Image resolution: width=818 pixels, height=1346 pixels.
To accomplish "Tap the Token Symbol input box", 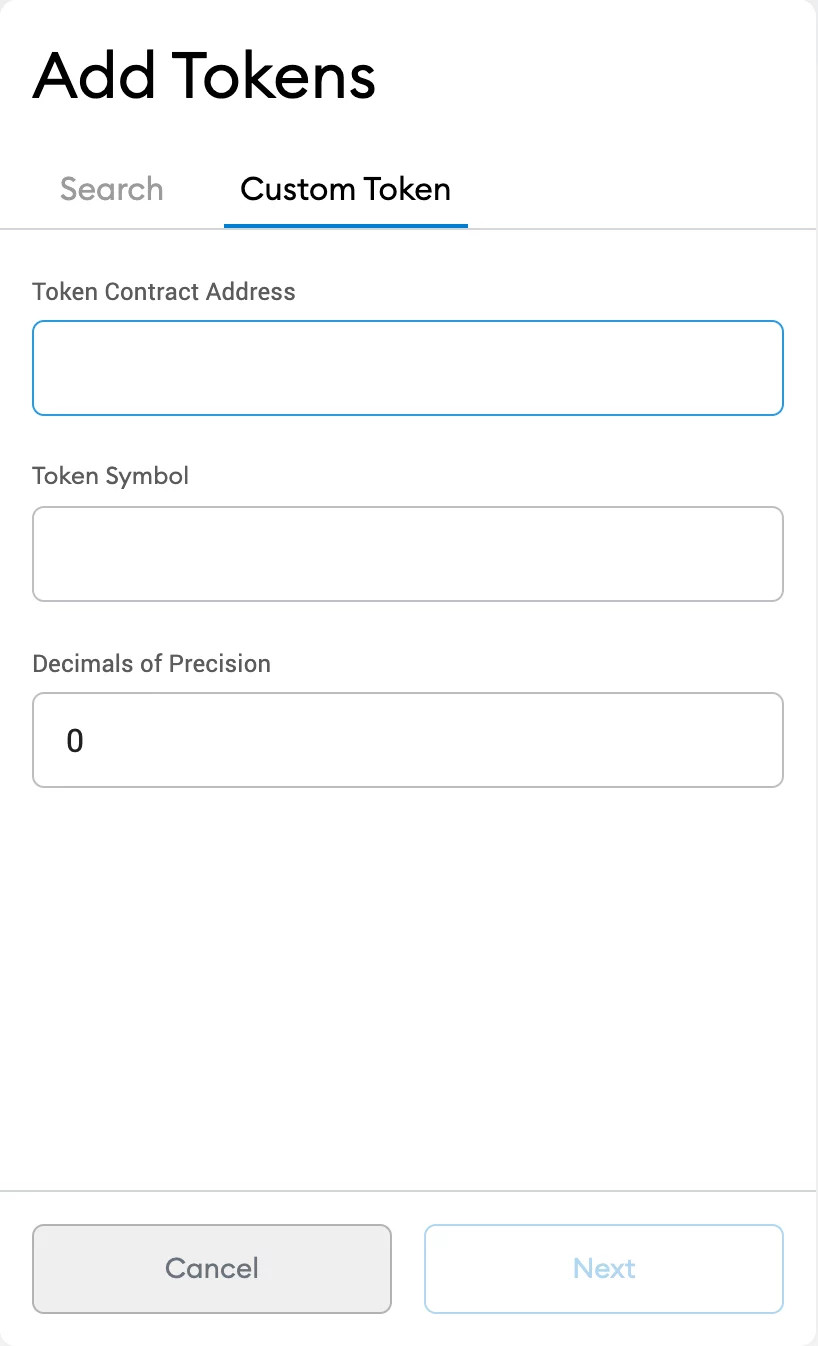I will [x=408, y=554].
